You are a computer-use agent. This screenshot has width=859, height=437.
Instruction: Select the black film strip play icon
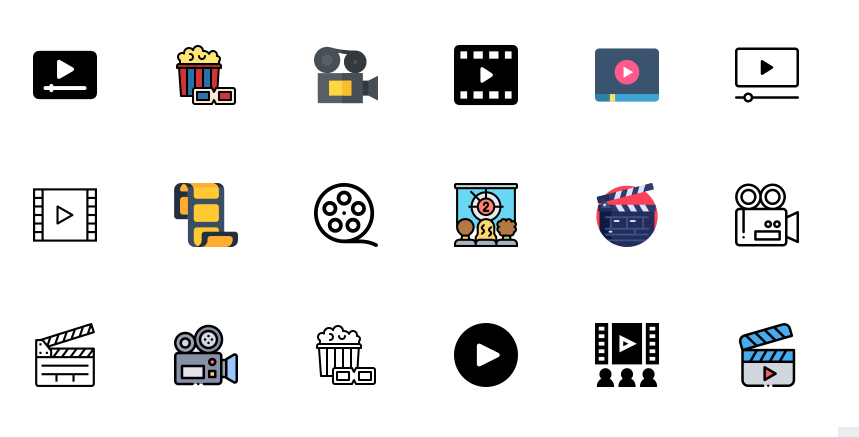point(486,75)
